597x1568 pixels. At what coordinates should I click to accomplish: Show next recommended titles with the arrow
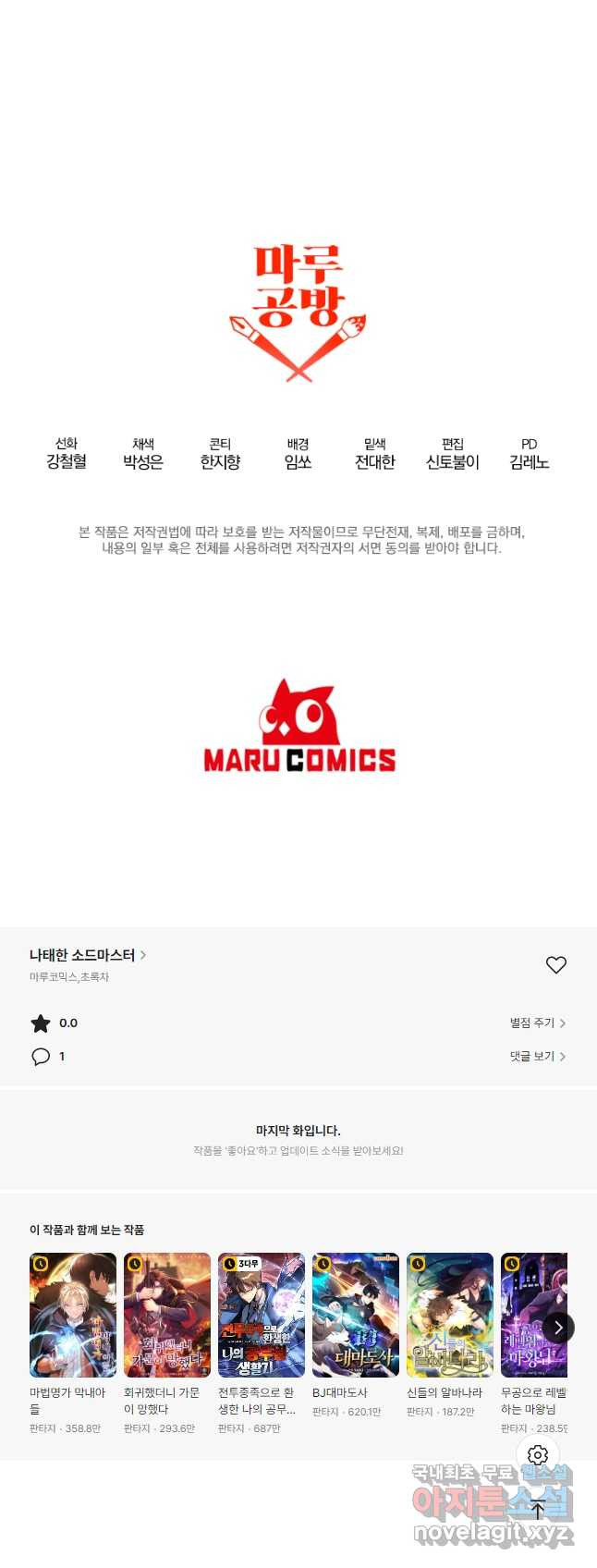558,1328
